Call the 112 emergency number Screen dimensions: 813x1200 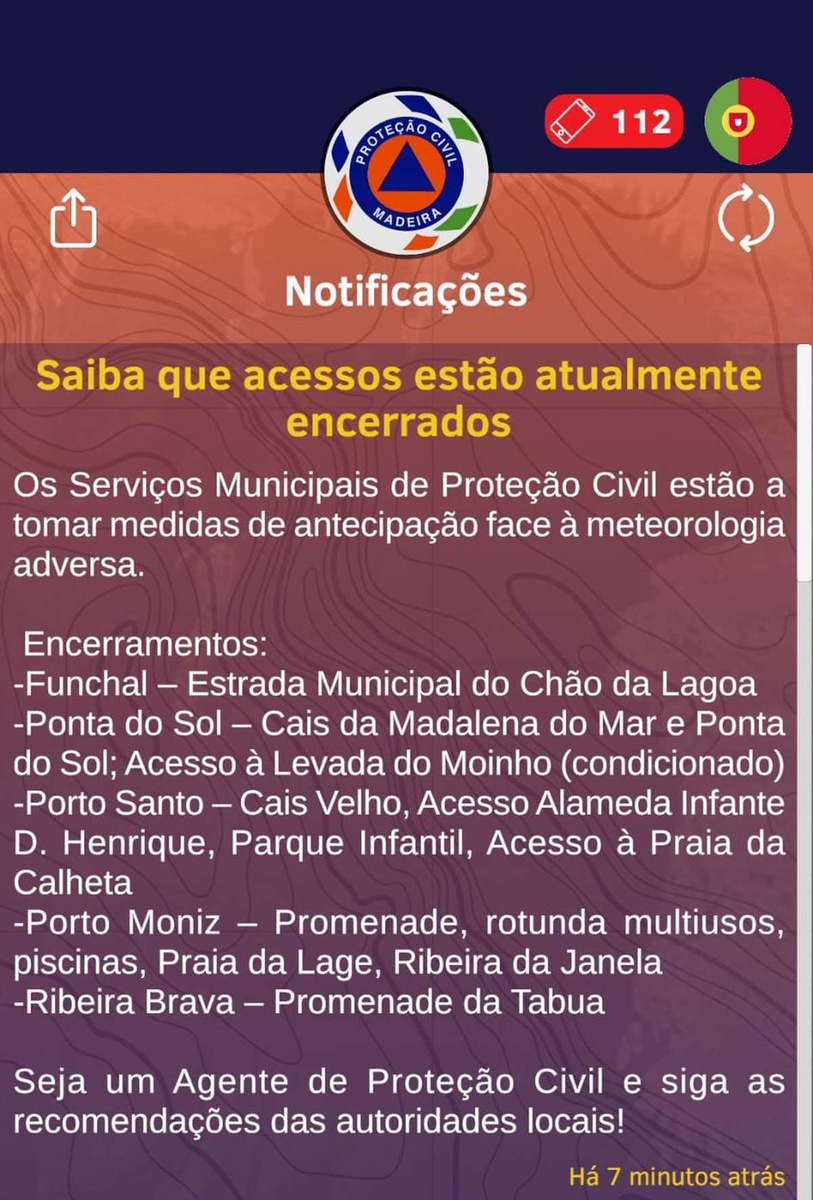pos(614,122)
